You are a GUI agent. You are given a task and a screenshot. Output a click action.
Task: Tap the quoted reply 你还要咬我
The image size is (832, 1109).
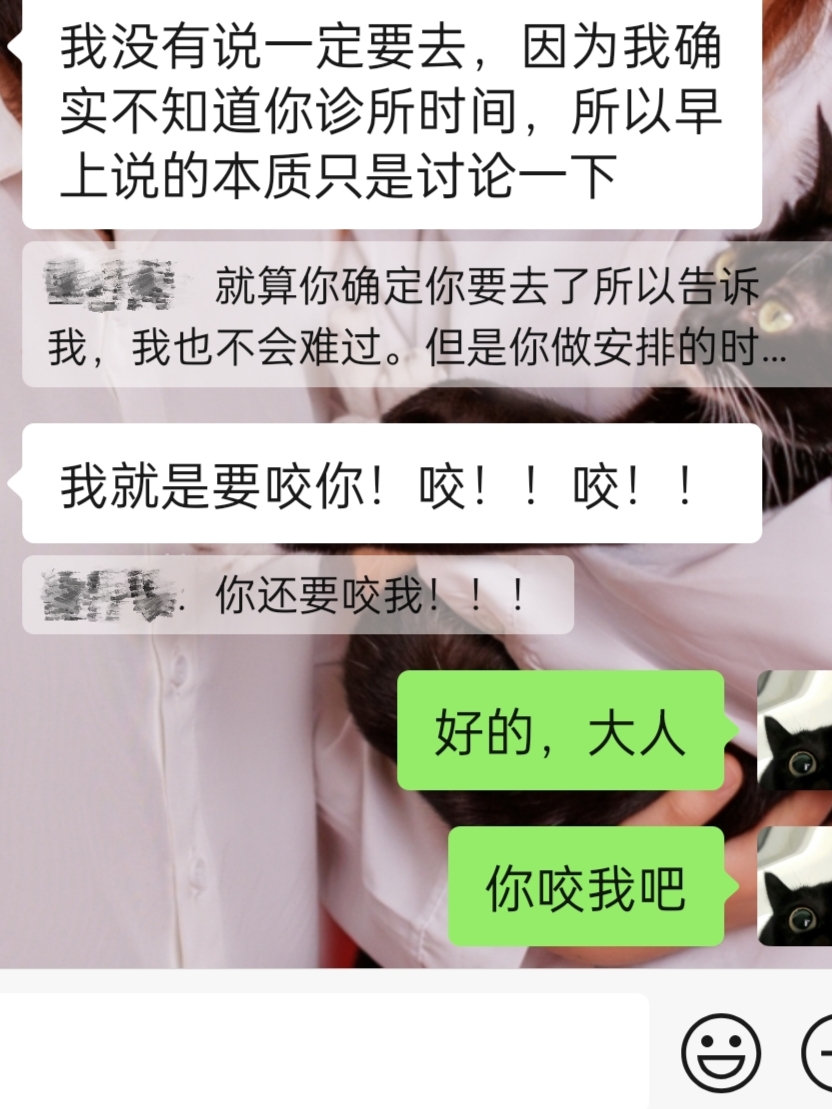click(298, 595)
